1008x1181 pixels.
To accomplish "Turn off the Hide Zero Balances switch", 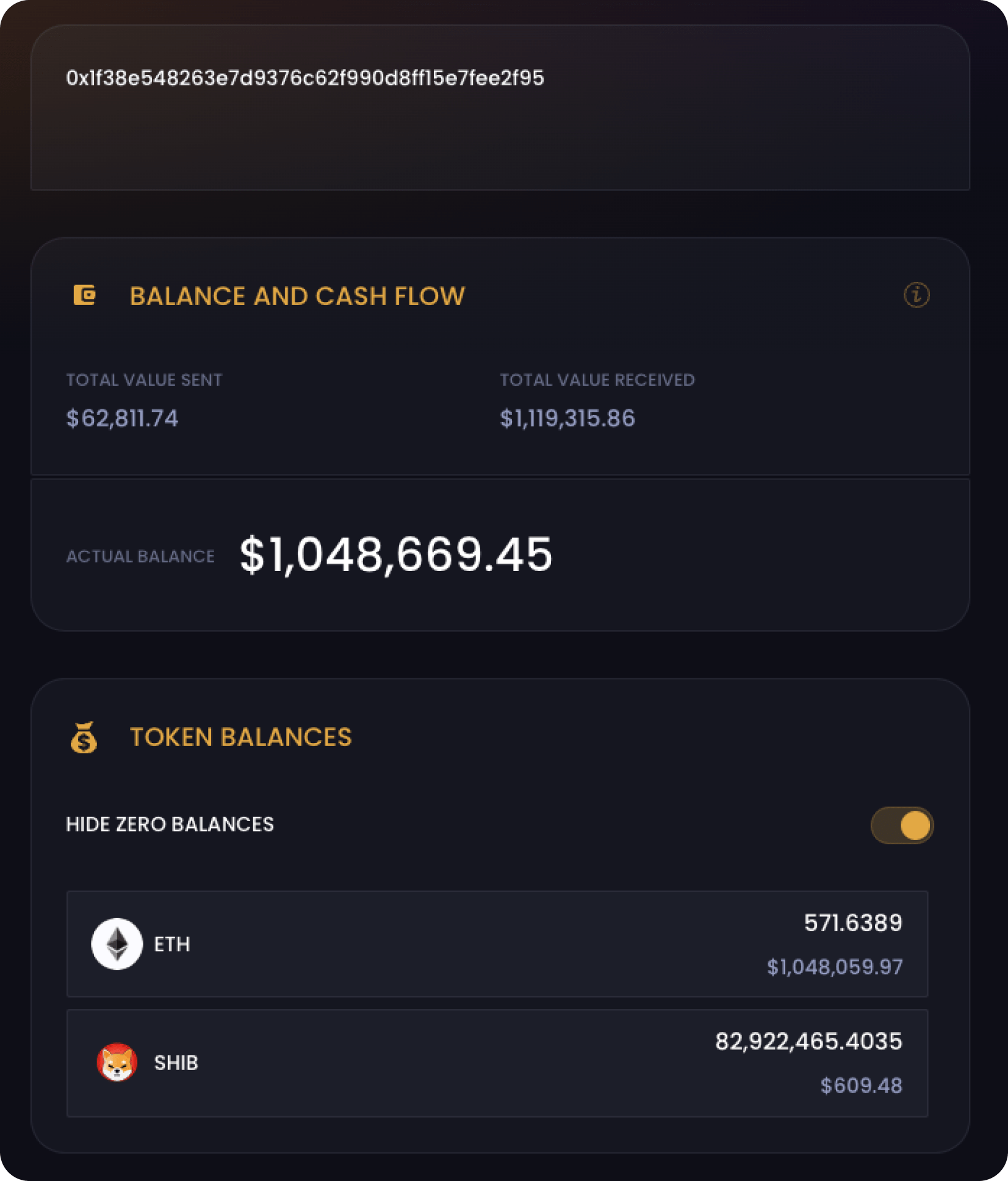I will coord(901,825).
